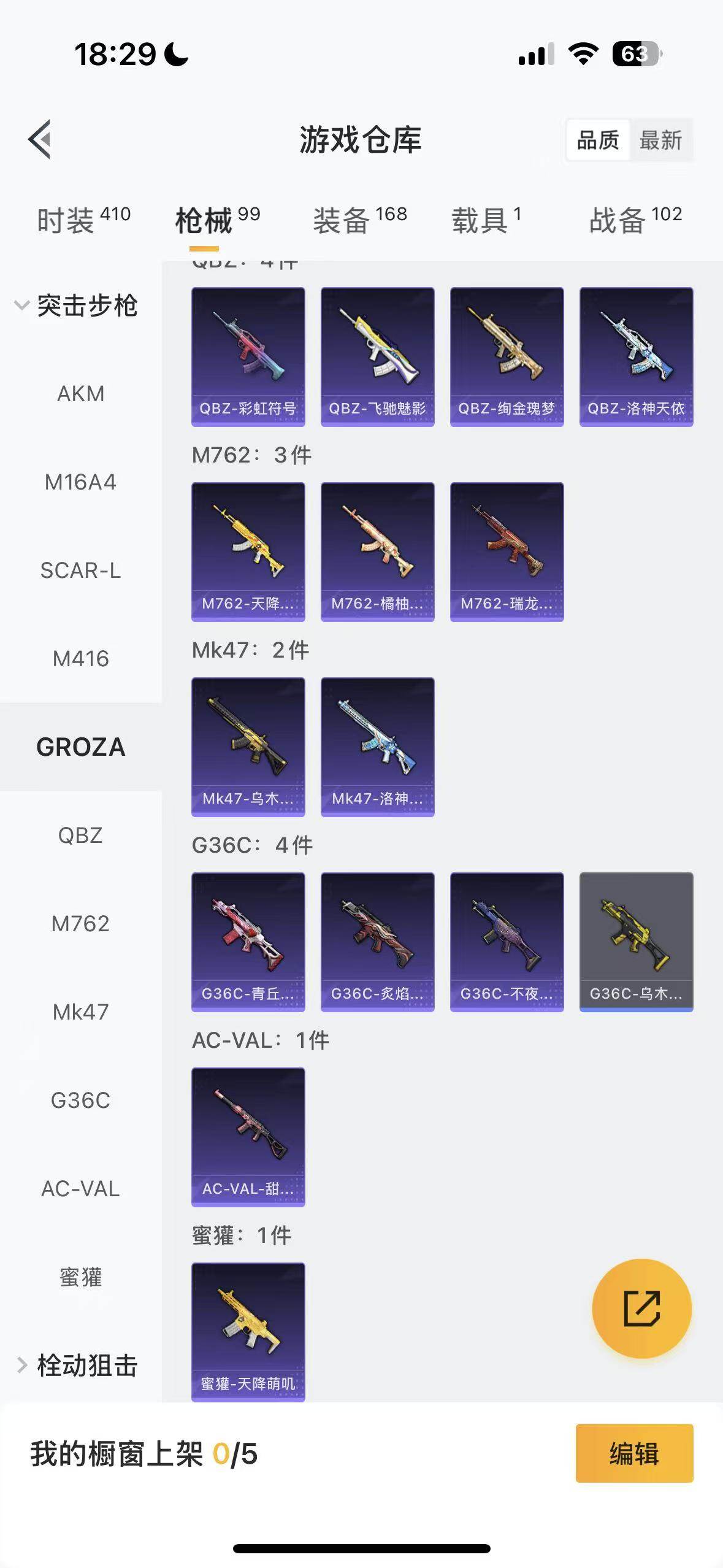Sort items by 最新
The width and height of the screenshot is (723, 1568).
point(660,140)
